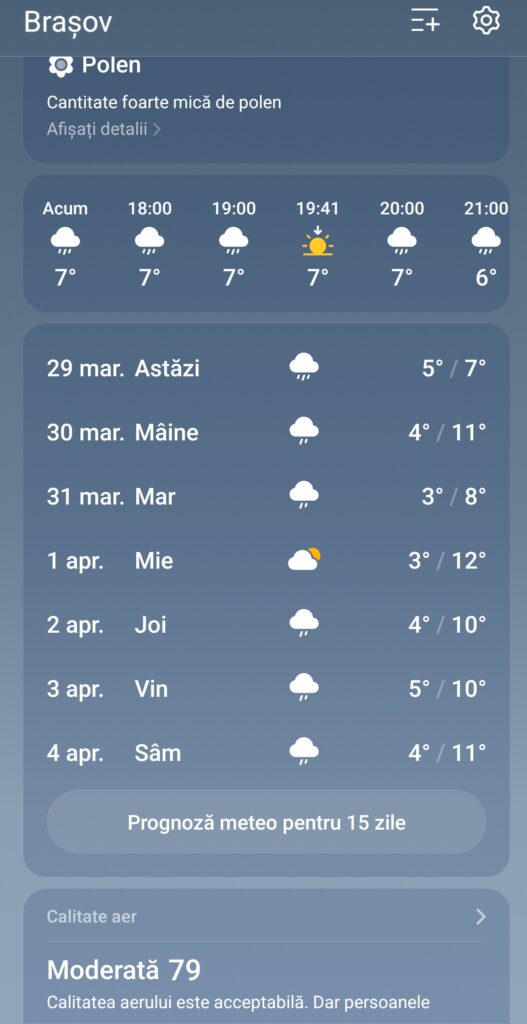View the 4 apr. Sâm forecast row
Image resolution: width=527 pixels, height=1024 pixels.
(266, 753)
